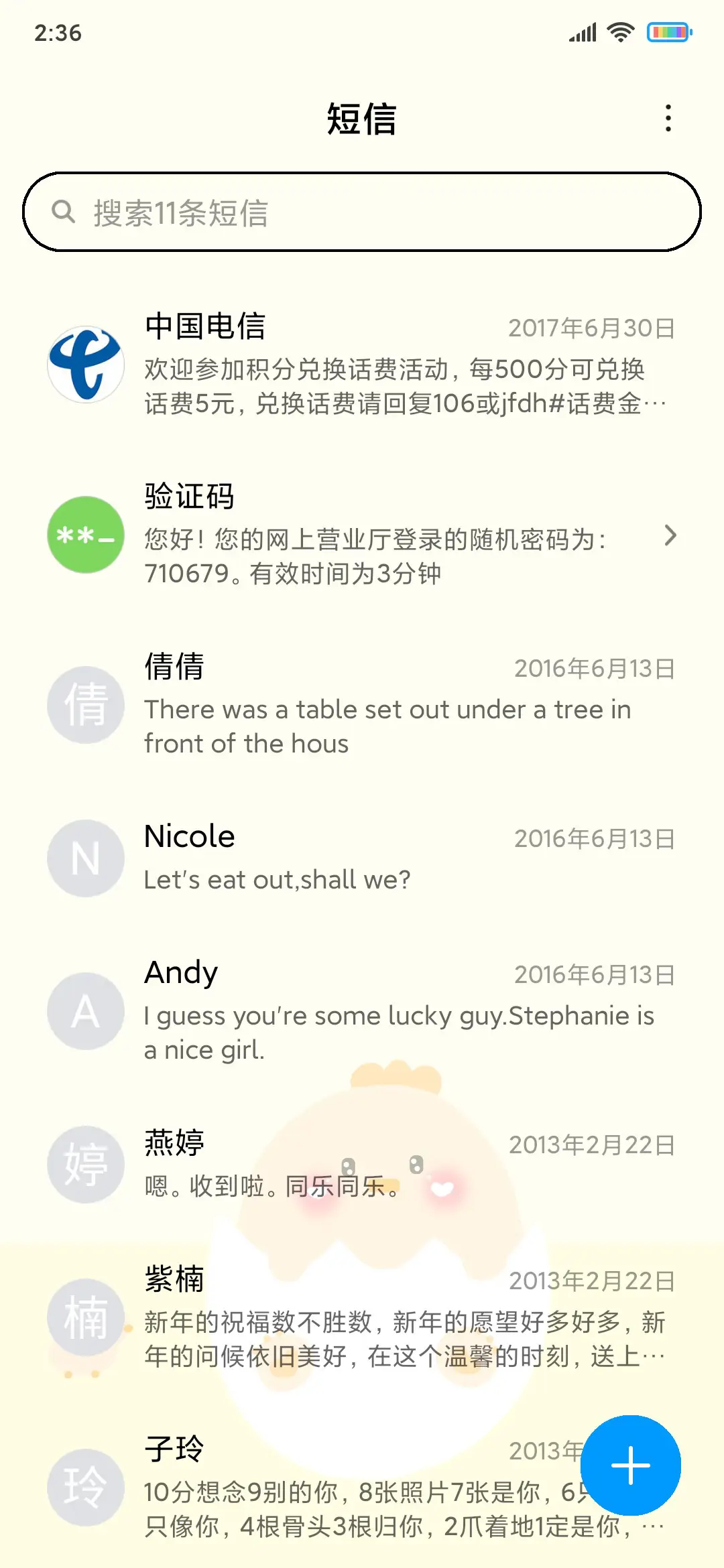Viewport: 724px width, 1568px height.
Task: Open the China Telecom conversation avatar
Action: tap(84, 365)
